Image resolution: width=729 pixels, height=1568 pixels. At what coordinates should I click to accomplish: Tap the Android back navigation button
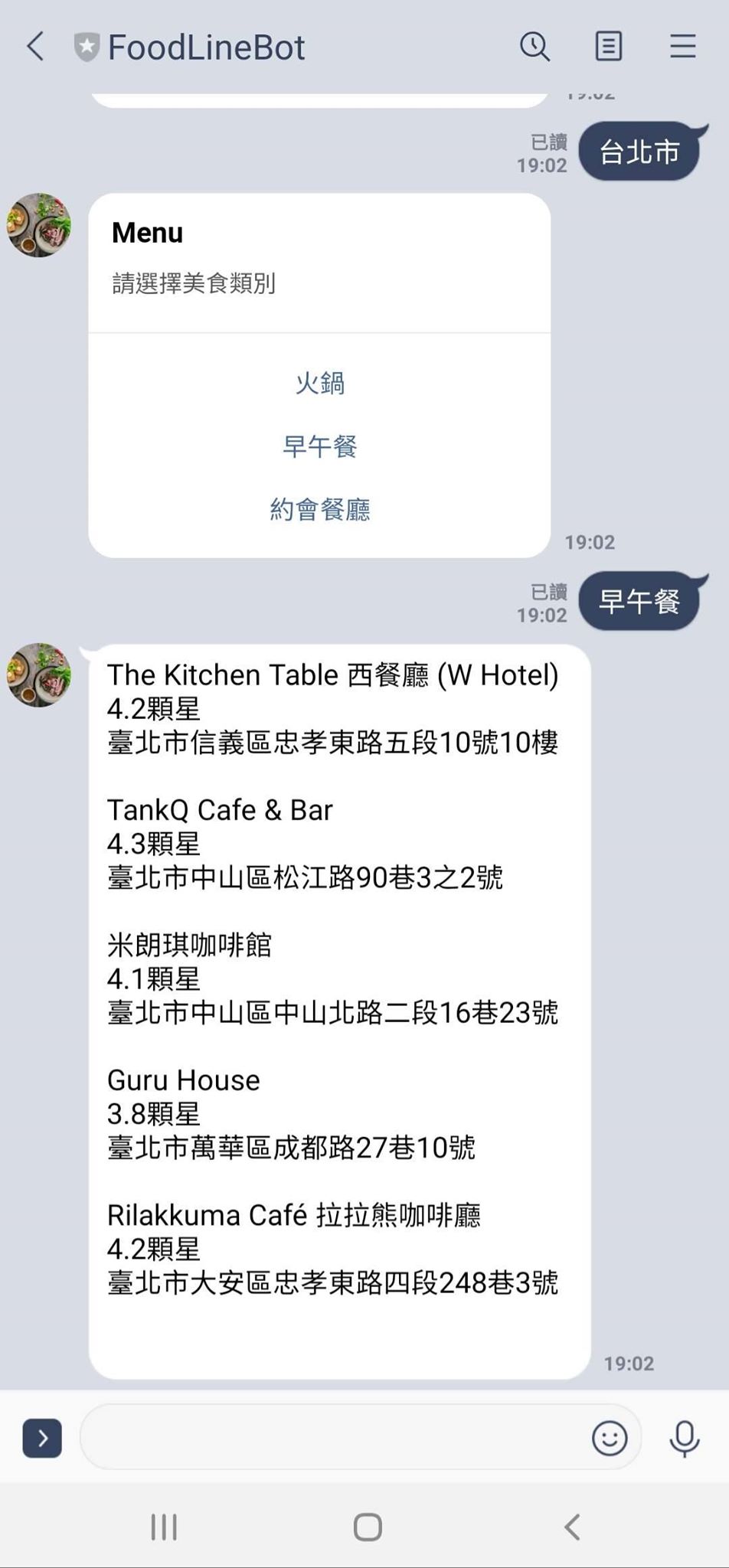click(571, 1525)
